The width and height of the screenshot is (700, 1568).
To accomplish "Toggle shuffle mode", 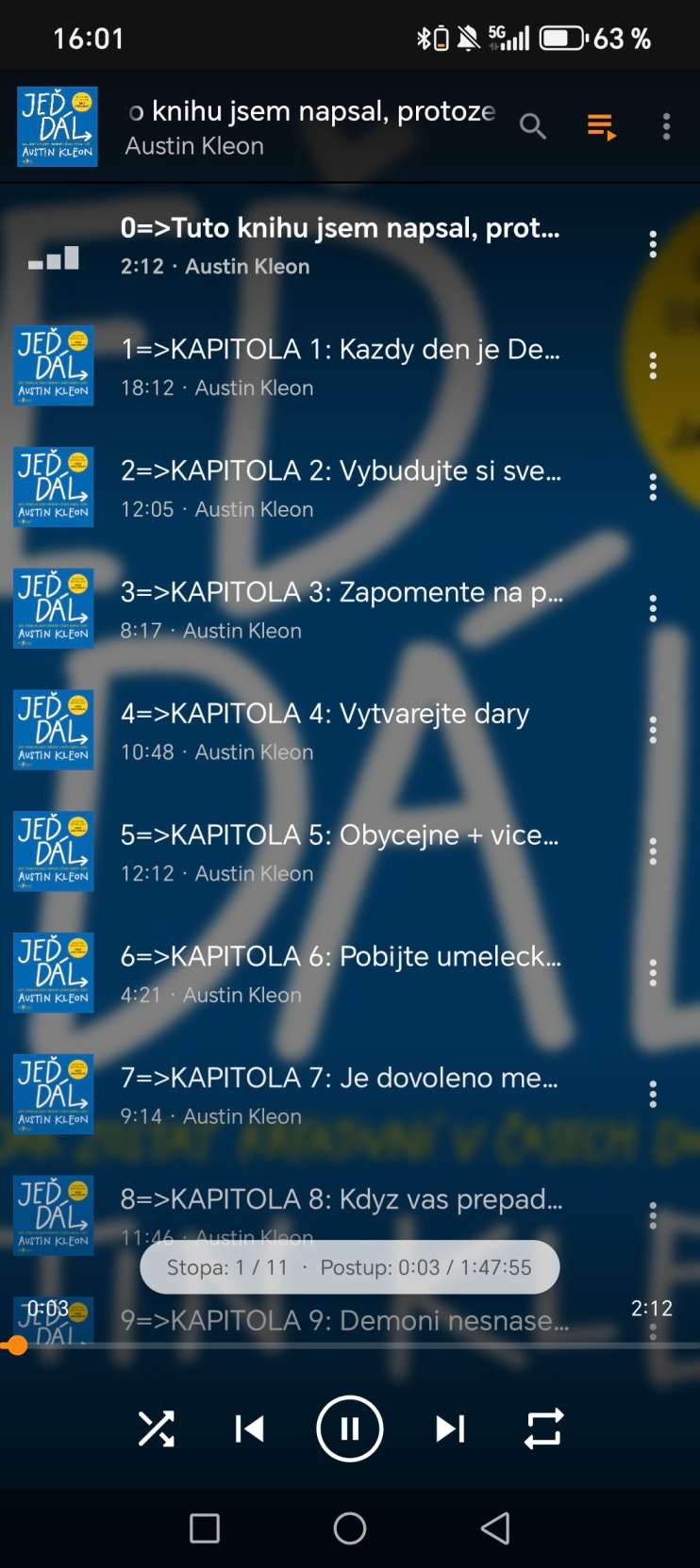I will point(157,1429).
